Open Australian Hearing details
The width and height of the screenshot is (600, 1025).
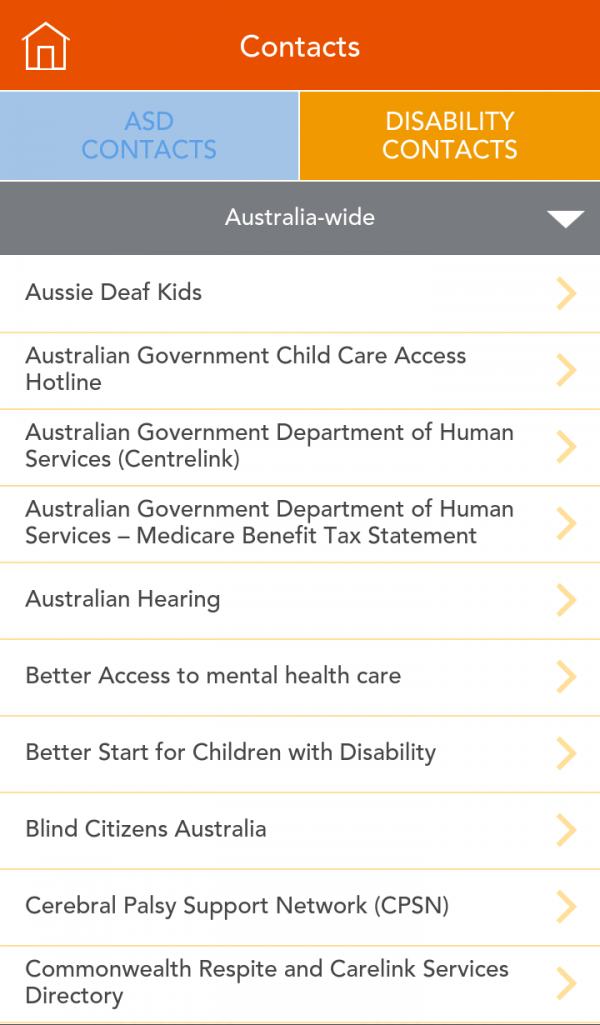point(300,600)
